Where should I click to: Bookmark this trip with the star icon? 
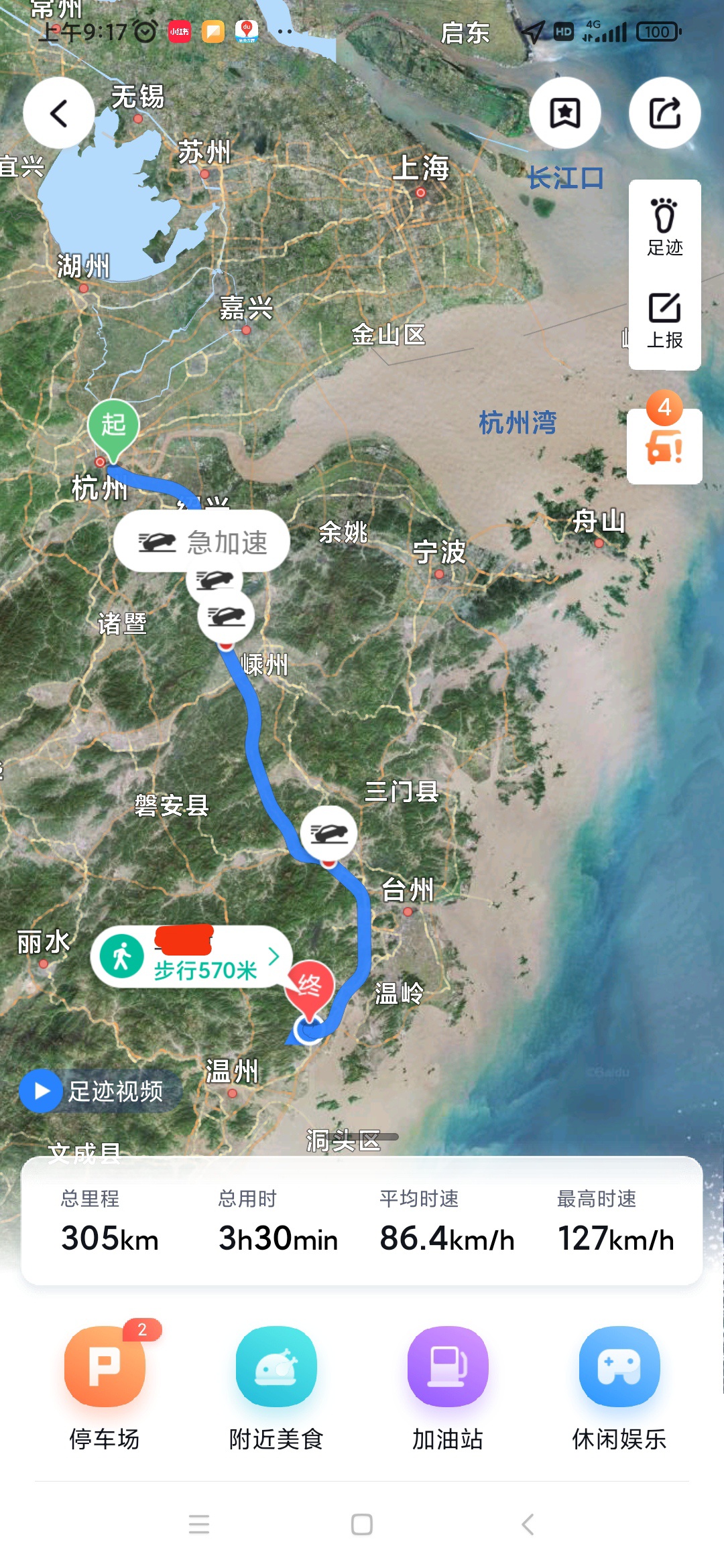tap(564, 113)
